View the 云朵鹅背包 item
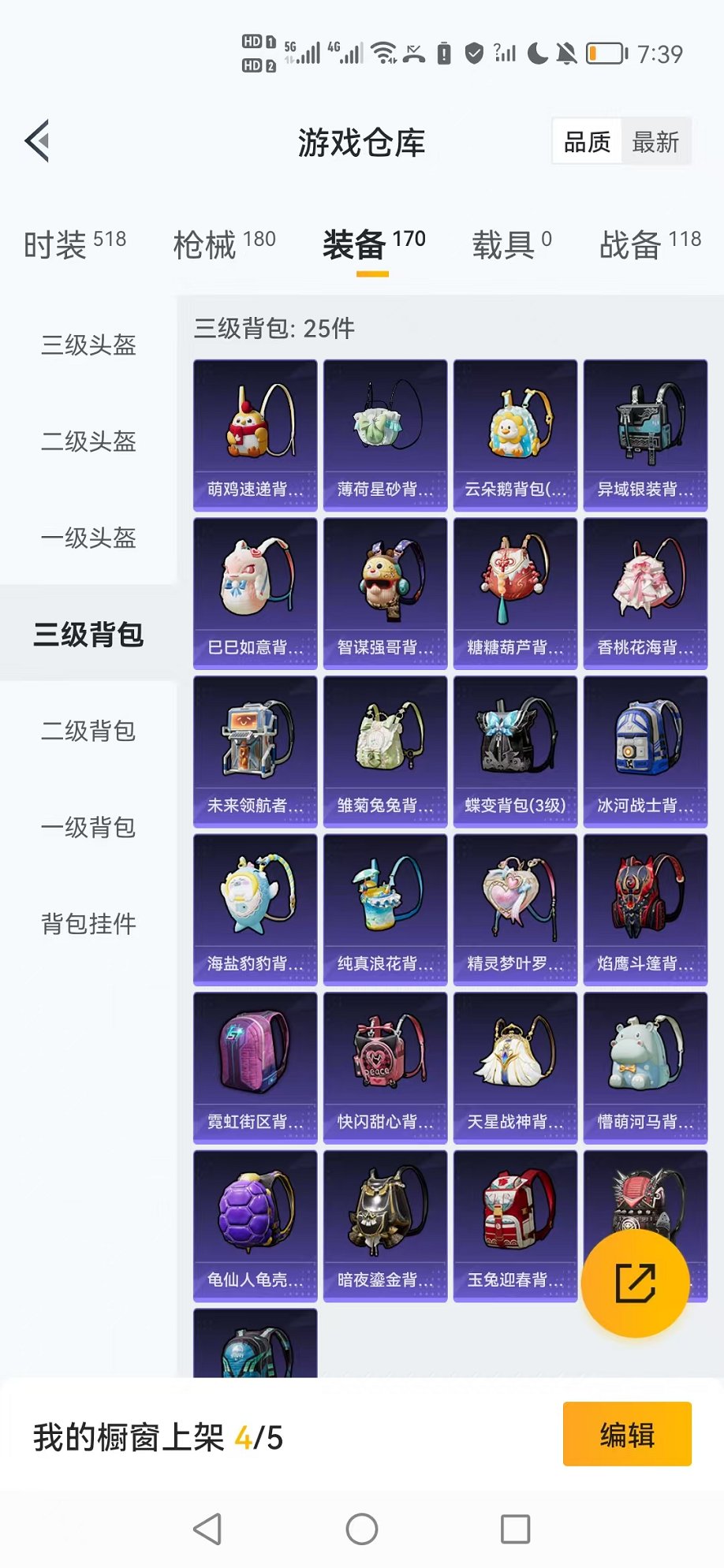Image resolution: width=724 pixels, height=1568 pixels. click(516, 435)
